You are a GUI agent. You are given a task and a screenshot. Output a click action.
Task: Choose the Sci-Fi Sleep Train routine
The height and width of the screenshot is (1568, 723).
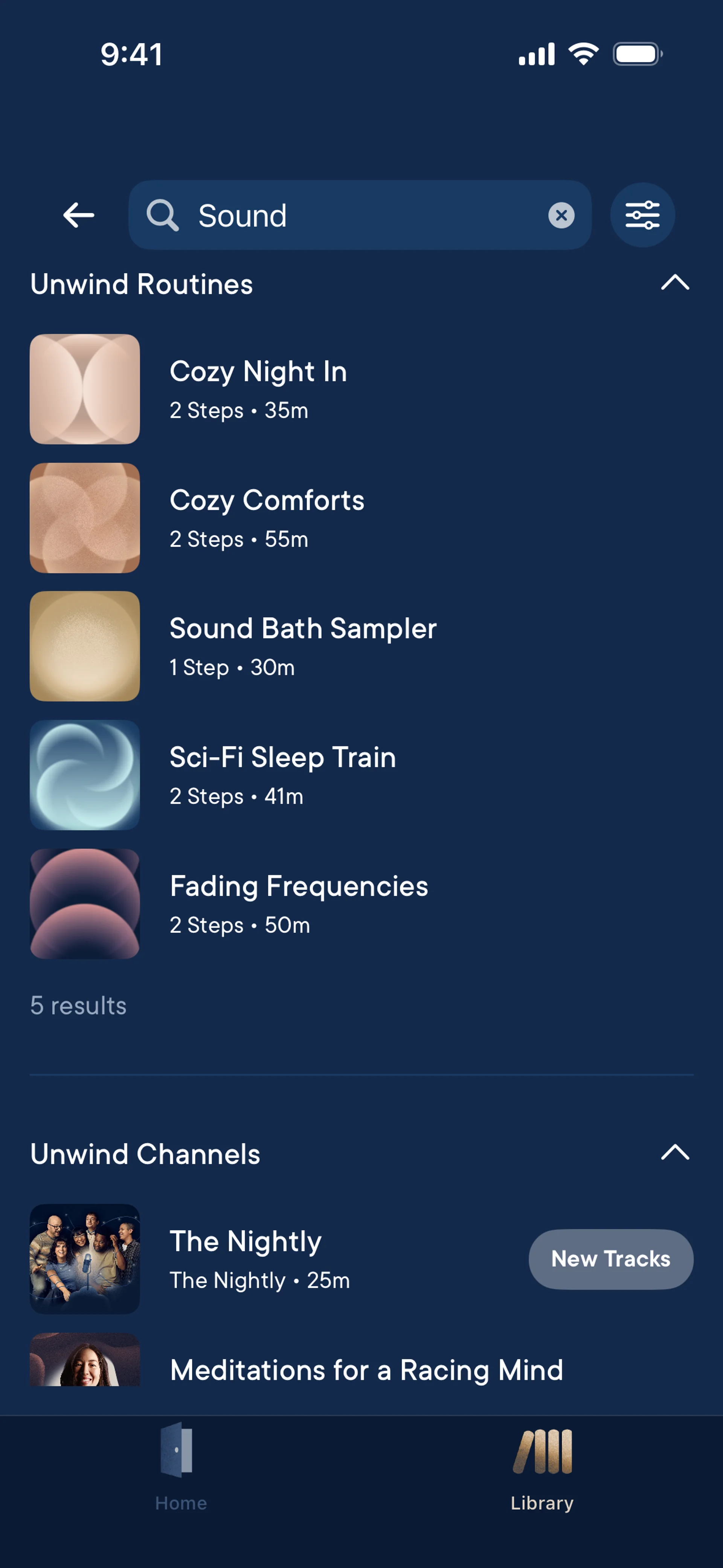tap(282, 775)
